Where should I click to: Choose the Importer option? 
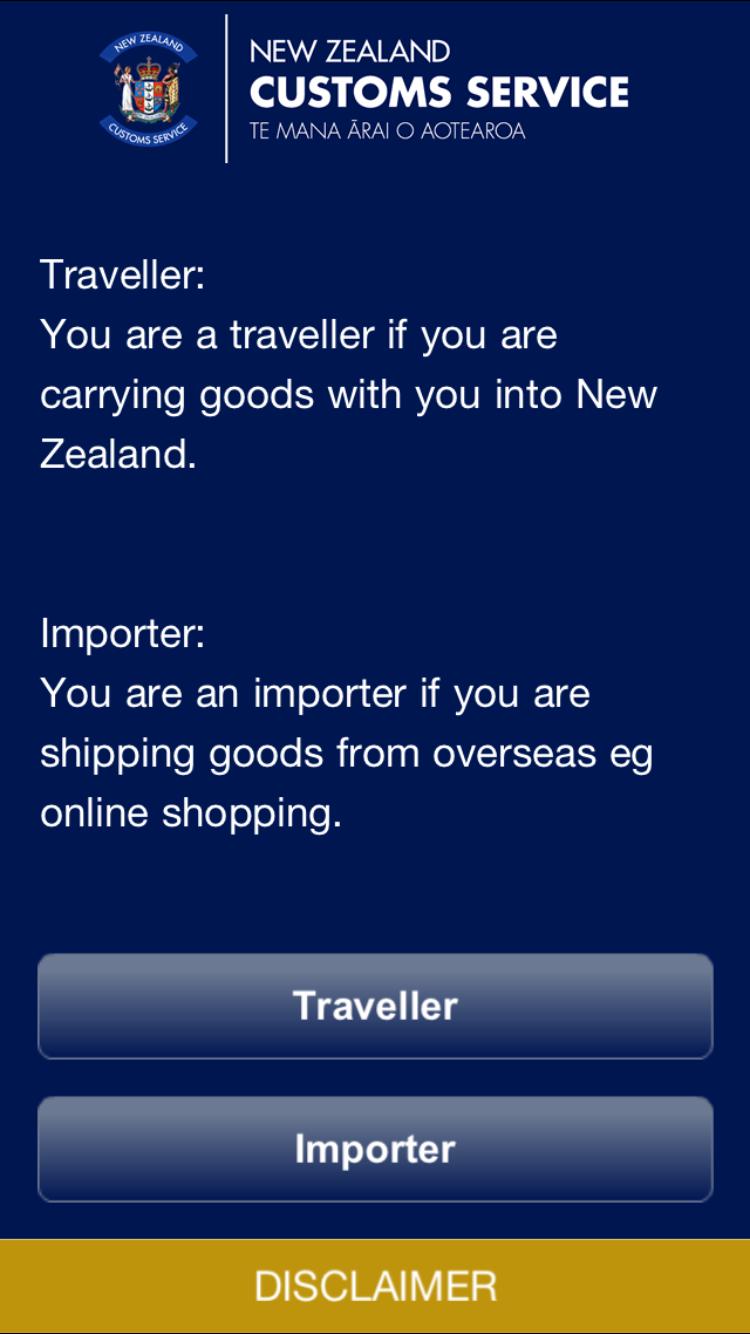pyautogui.click(x=375, y=1149)
